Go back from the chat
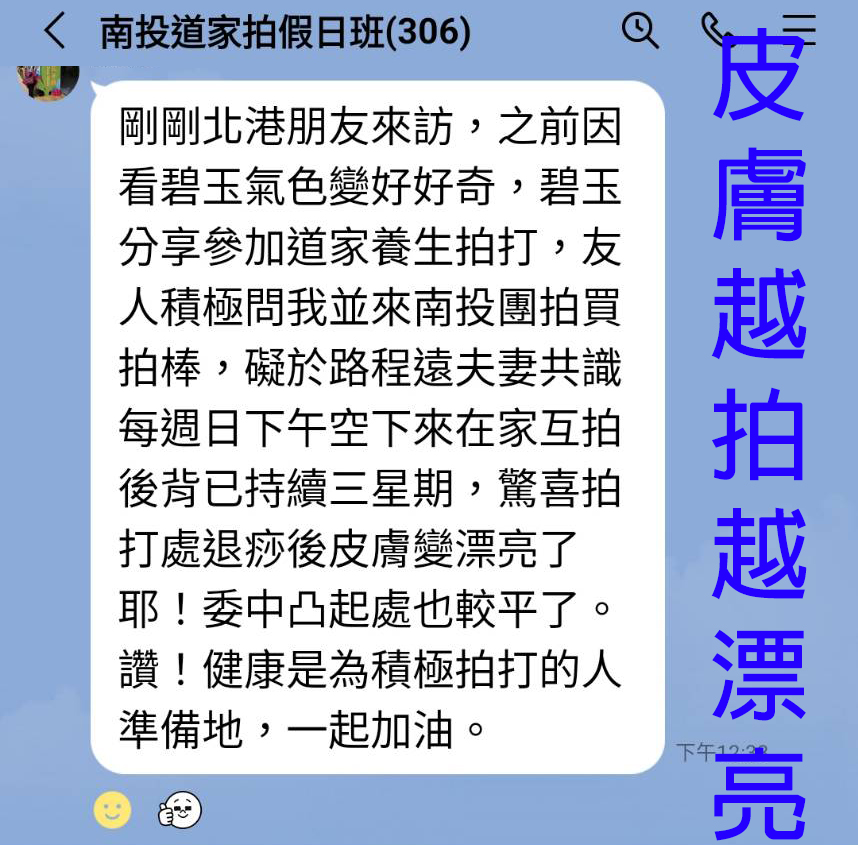 (55, 31)
